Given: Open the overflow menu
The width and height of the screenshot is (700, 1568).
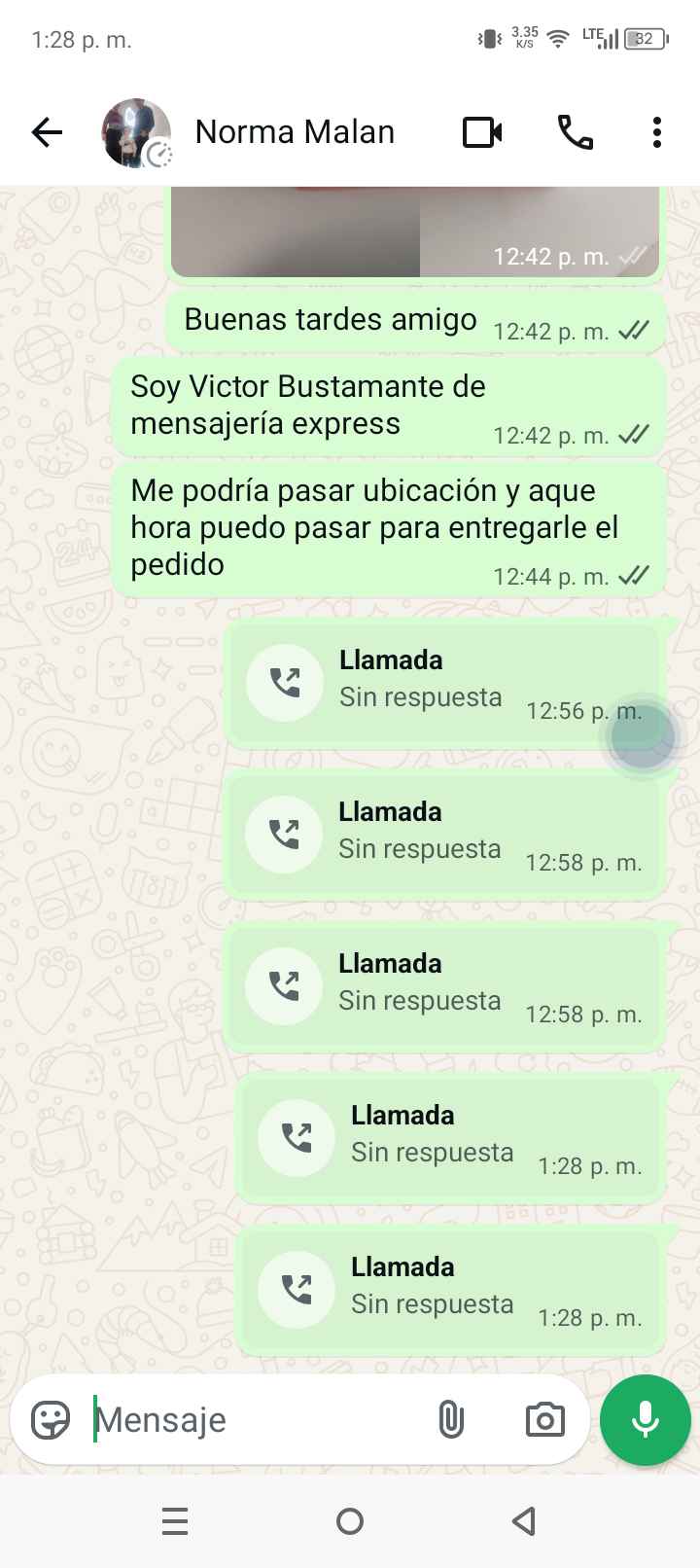Looking at the screenshot, I should click(x=657, y=132).
